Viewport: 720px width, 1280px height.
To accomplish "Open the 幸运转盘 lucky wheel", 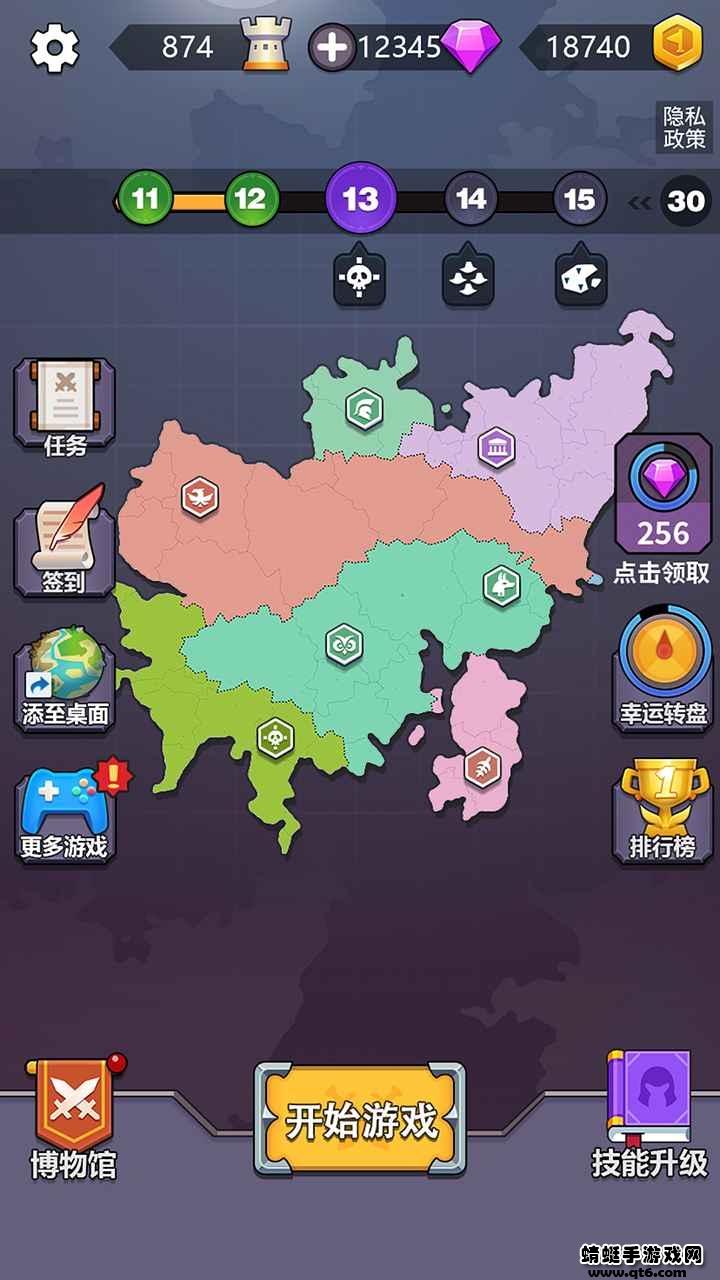I will click(663, 668).
